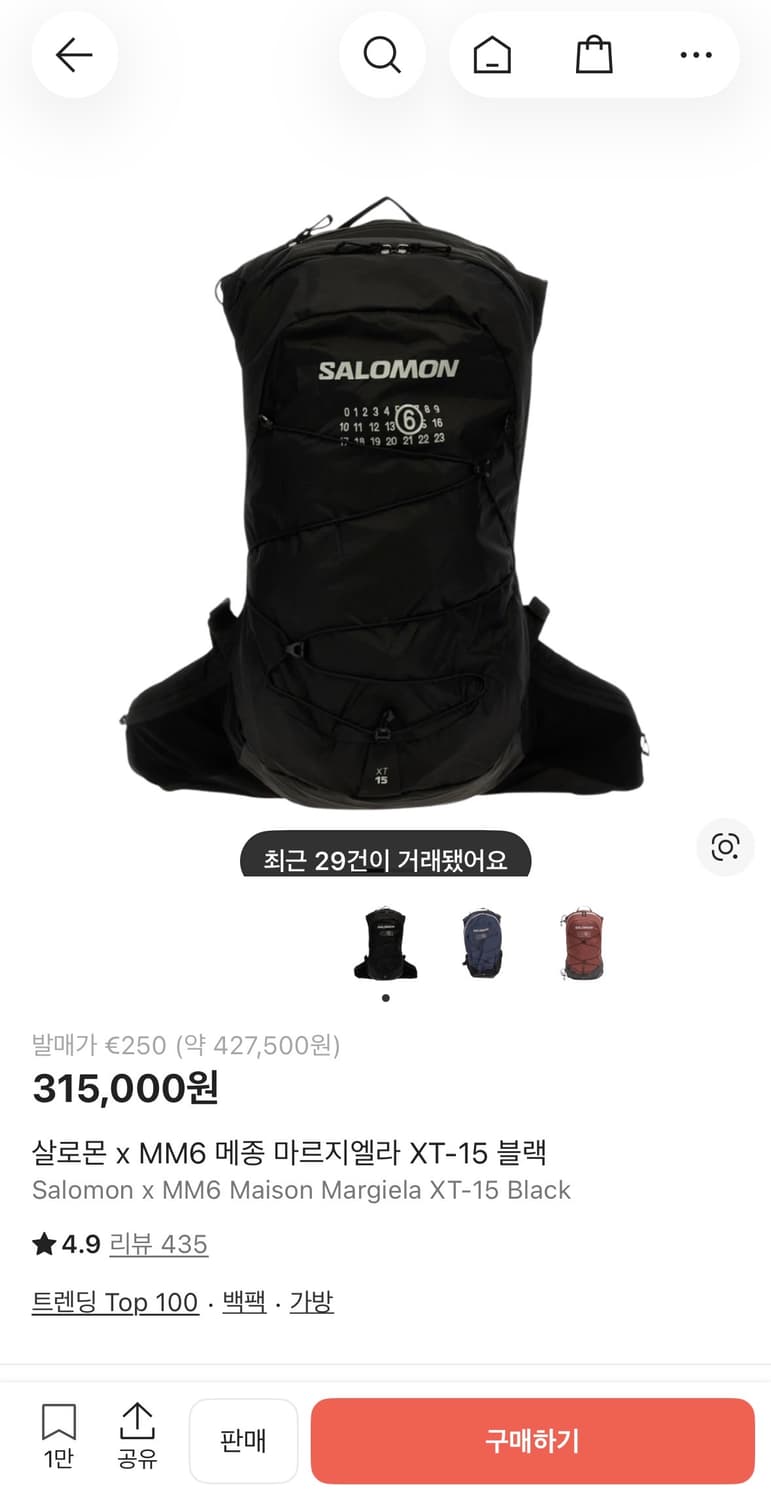Tap the image carousel page dot
This screenshot has height=1500, width=771.
tap(386, 997)
